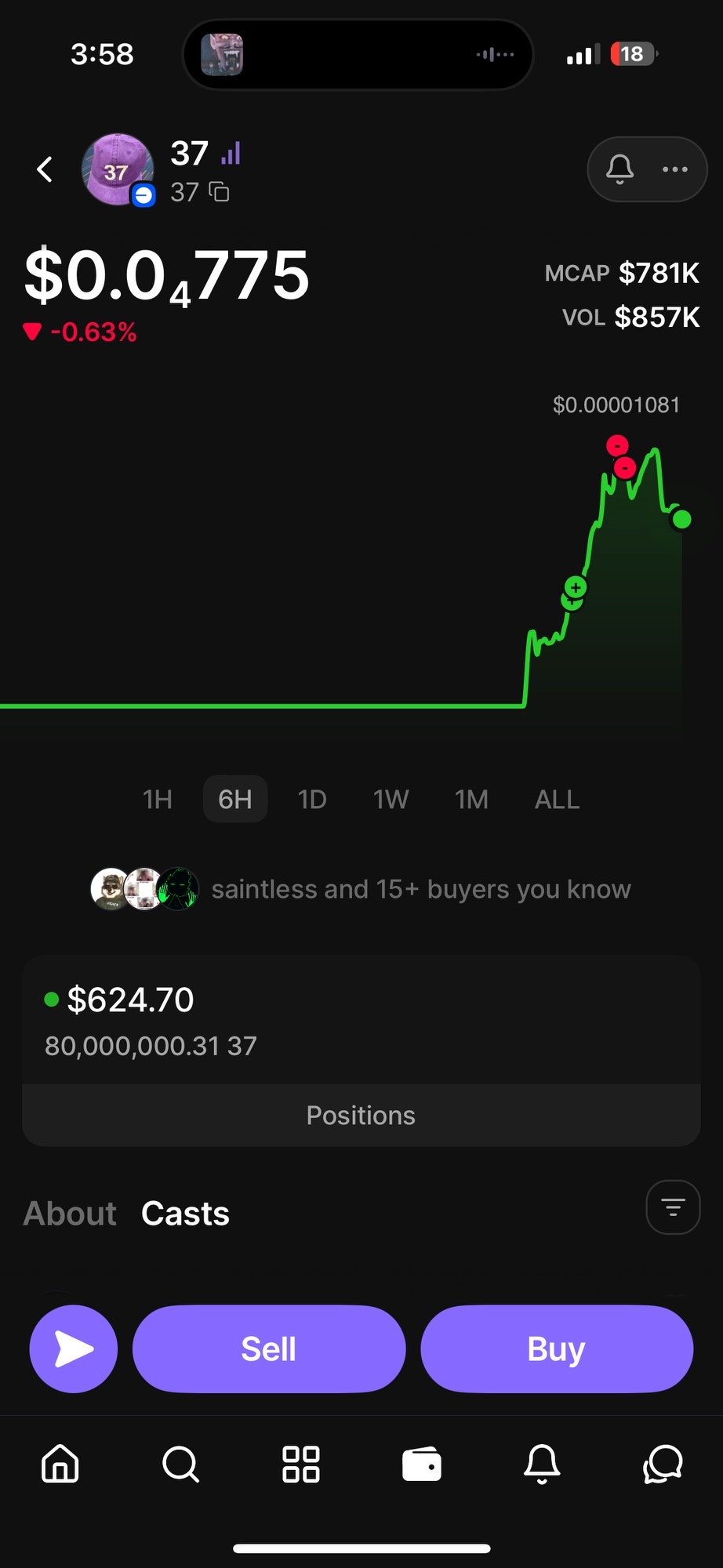
Task: Send tokens with the paper plane button
Action: [74, 1348]
